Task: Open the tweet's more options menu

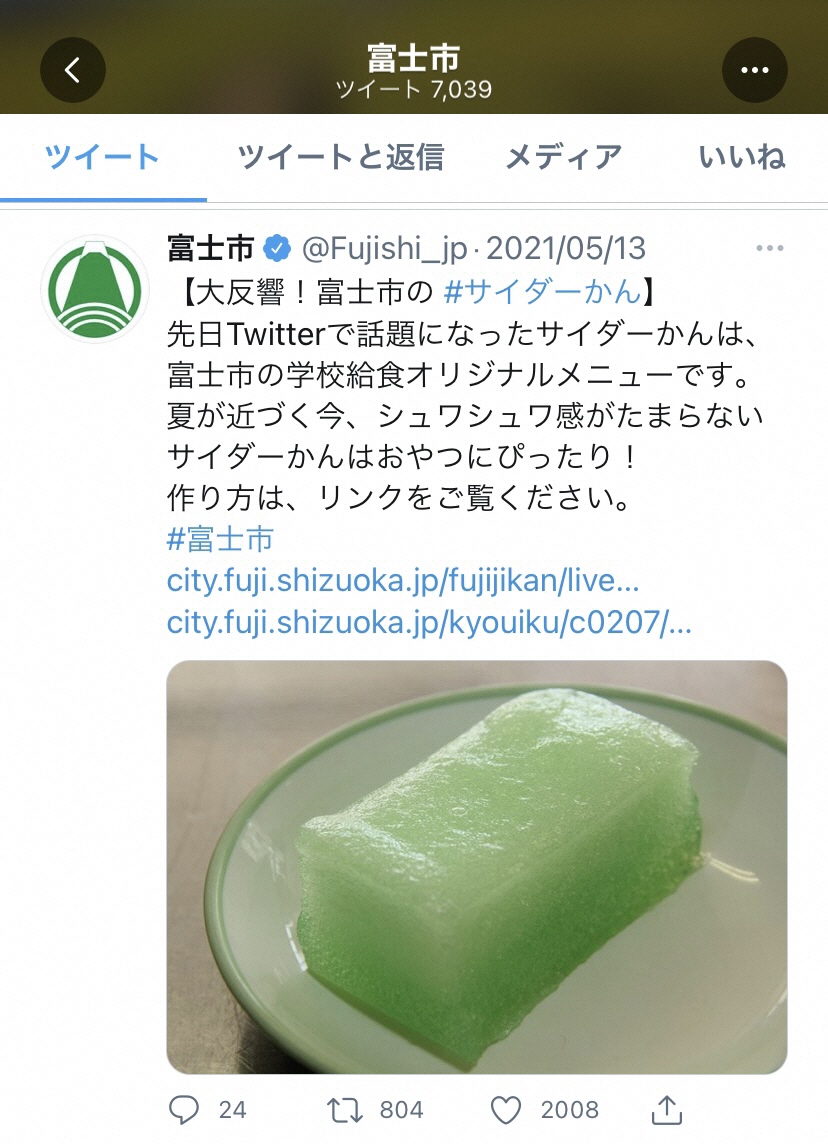Action: [x=769, y=249]
